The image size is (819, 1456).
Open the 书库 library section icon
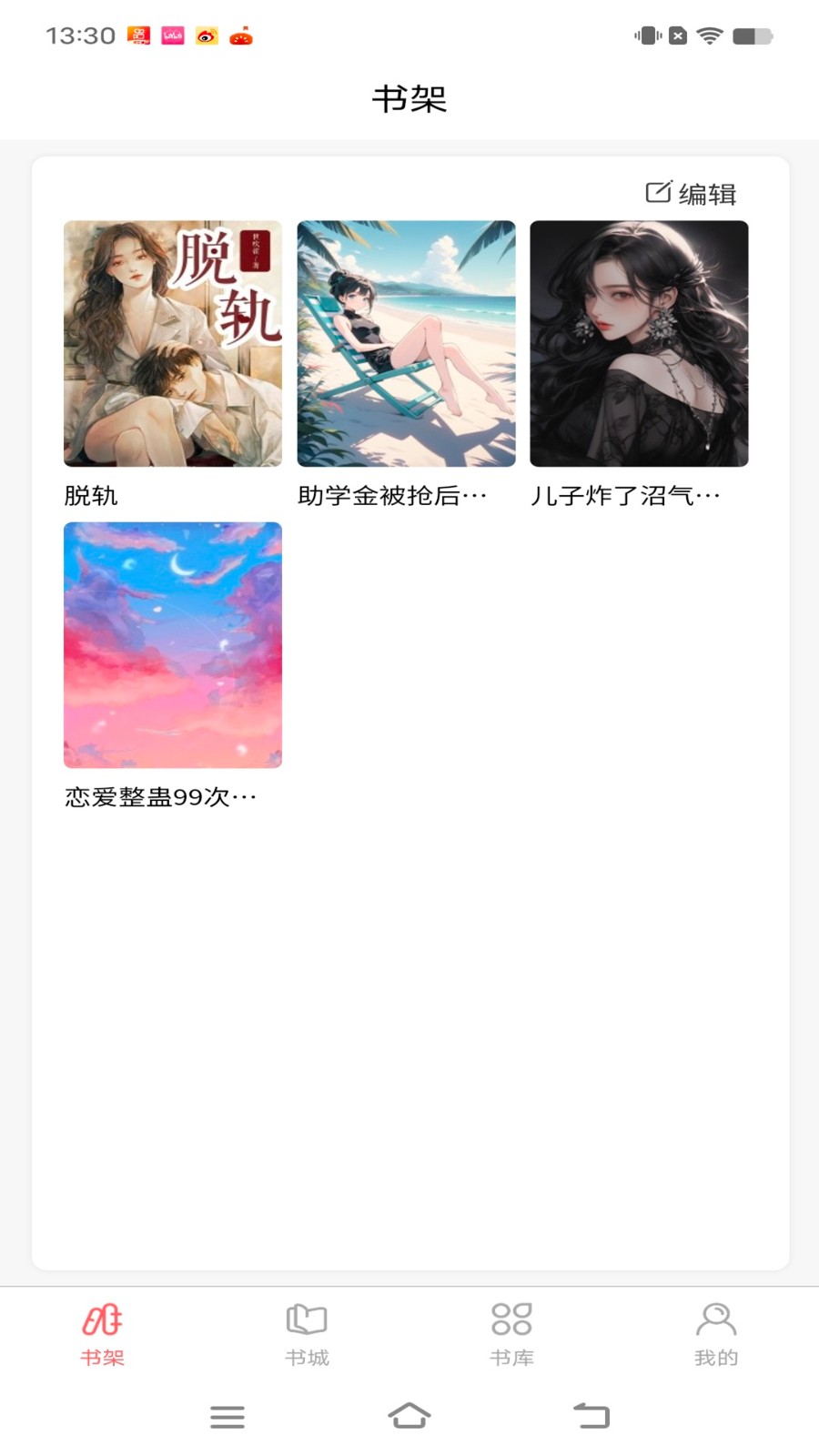tap(511, 1319)
